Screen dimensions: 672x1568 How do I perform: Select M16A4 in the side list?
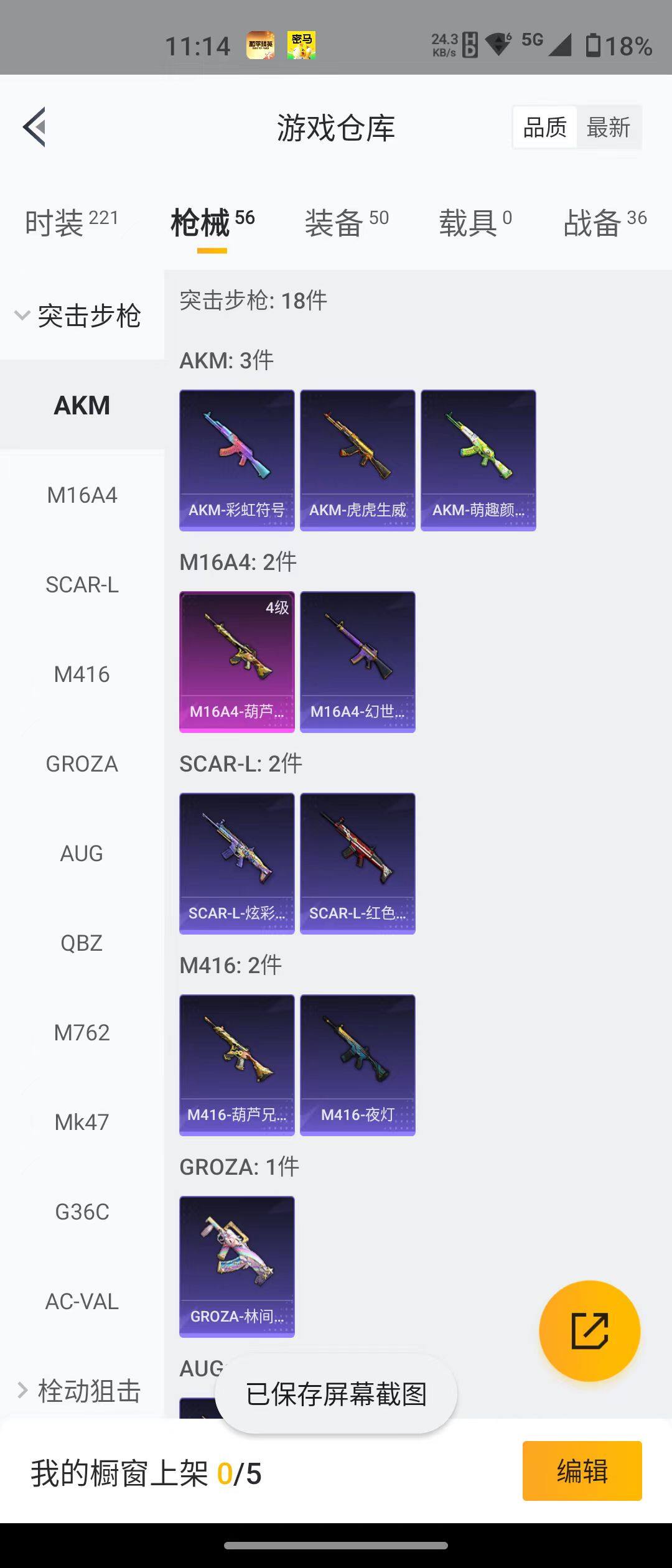click(82, 495)
